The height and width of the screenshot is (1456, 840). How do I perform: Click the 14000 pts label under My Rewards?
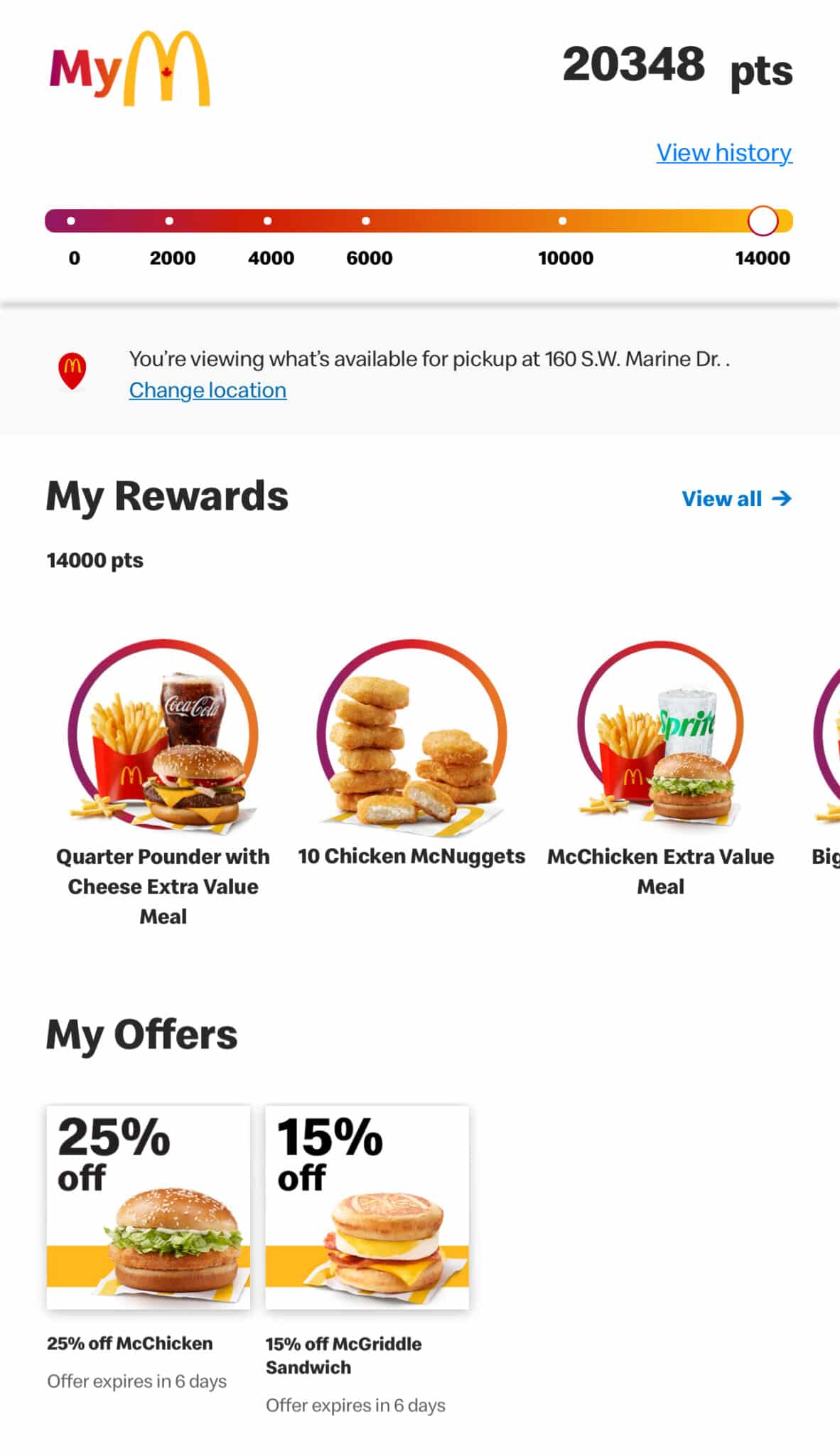[94, 560]
